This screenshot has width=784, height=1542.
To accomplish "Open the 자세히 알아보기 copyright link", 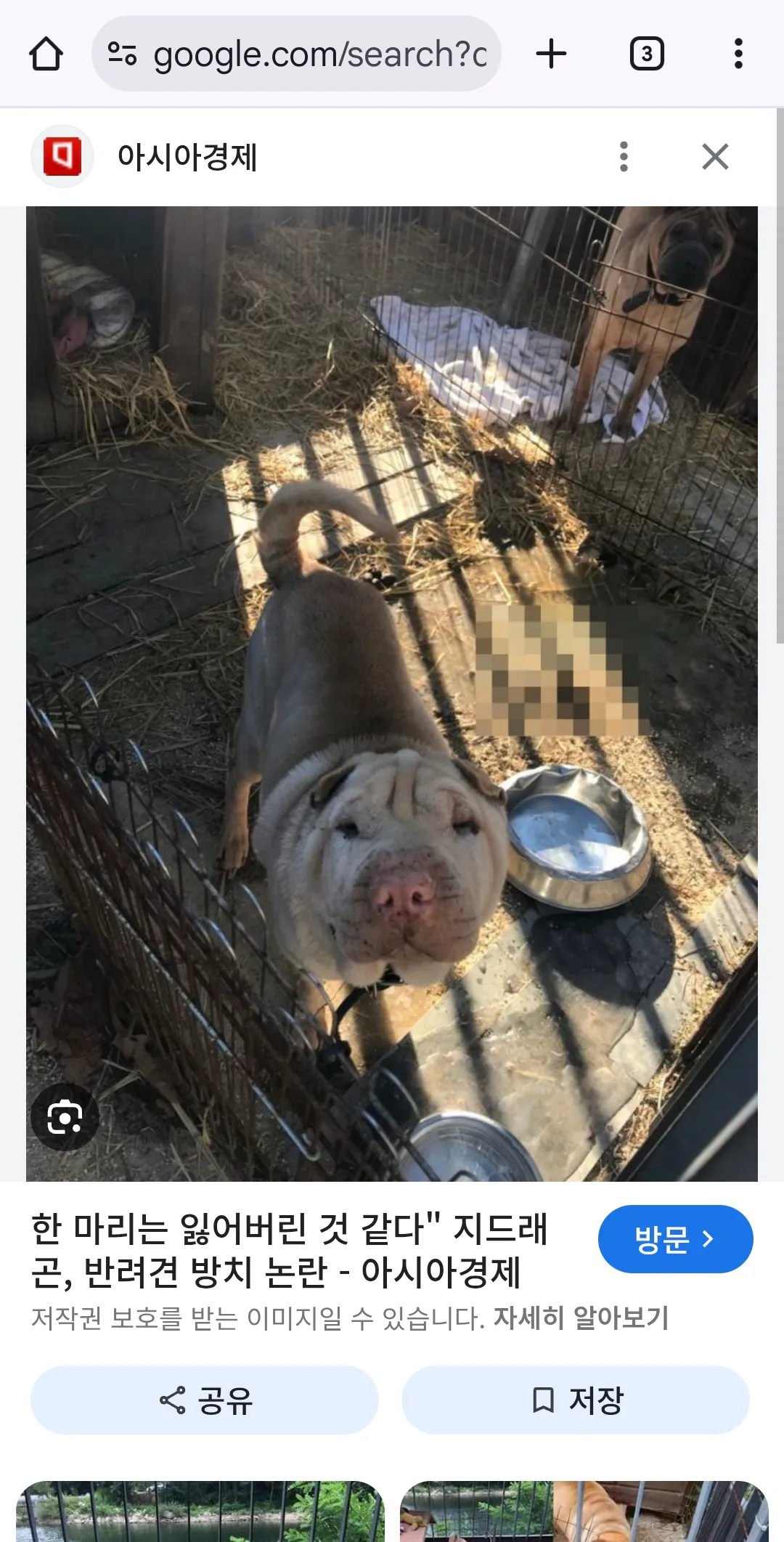I will [x=581, y=1318].
